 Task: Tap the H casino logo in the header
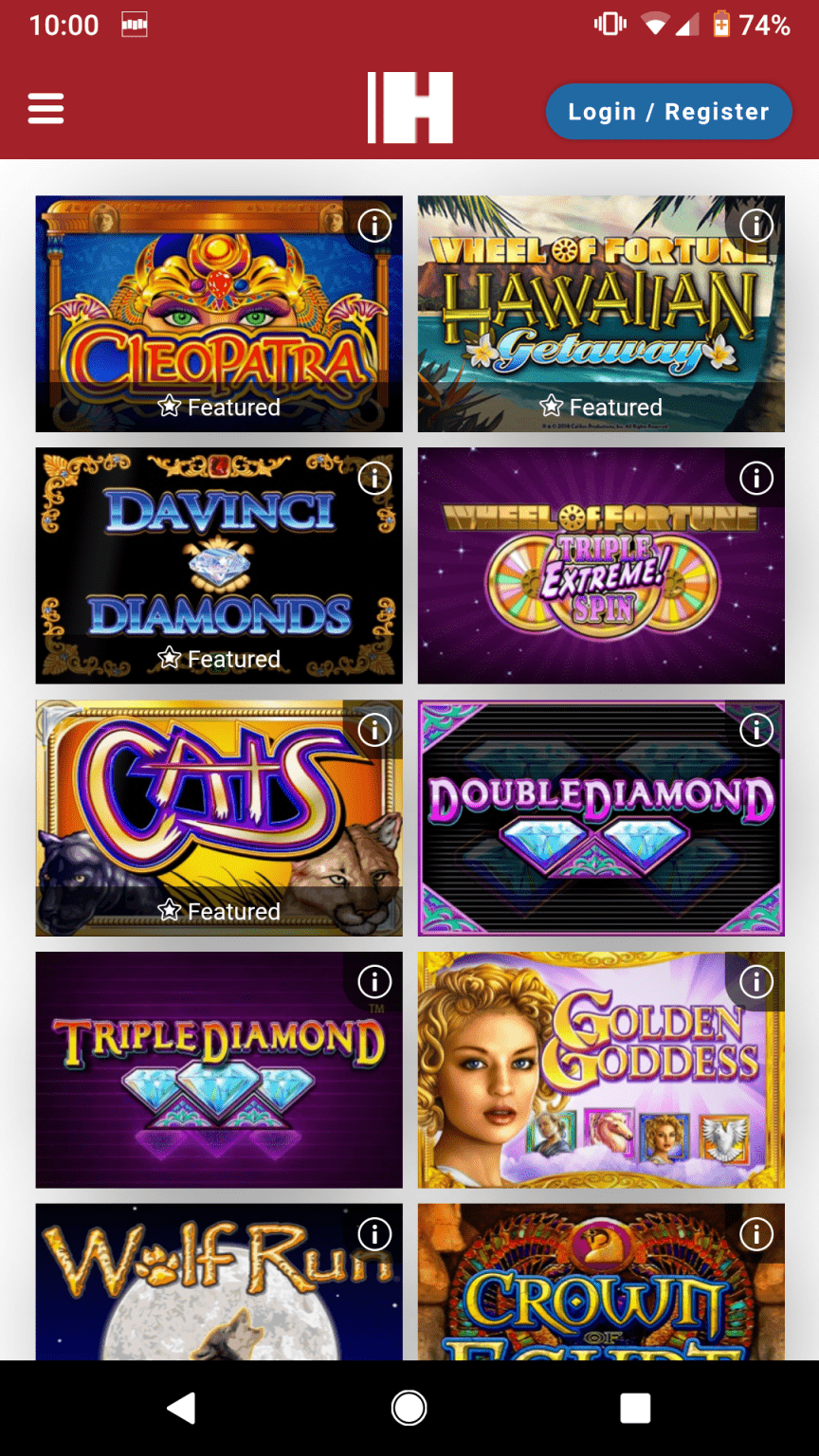409,110
